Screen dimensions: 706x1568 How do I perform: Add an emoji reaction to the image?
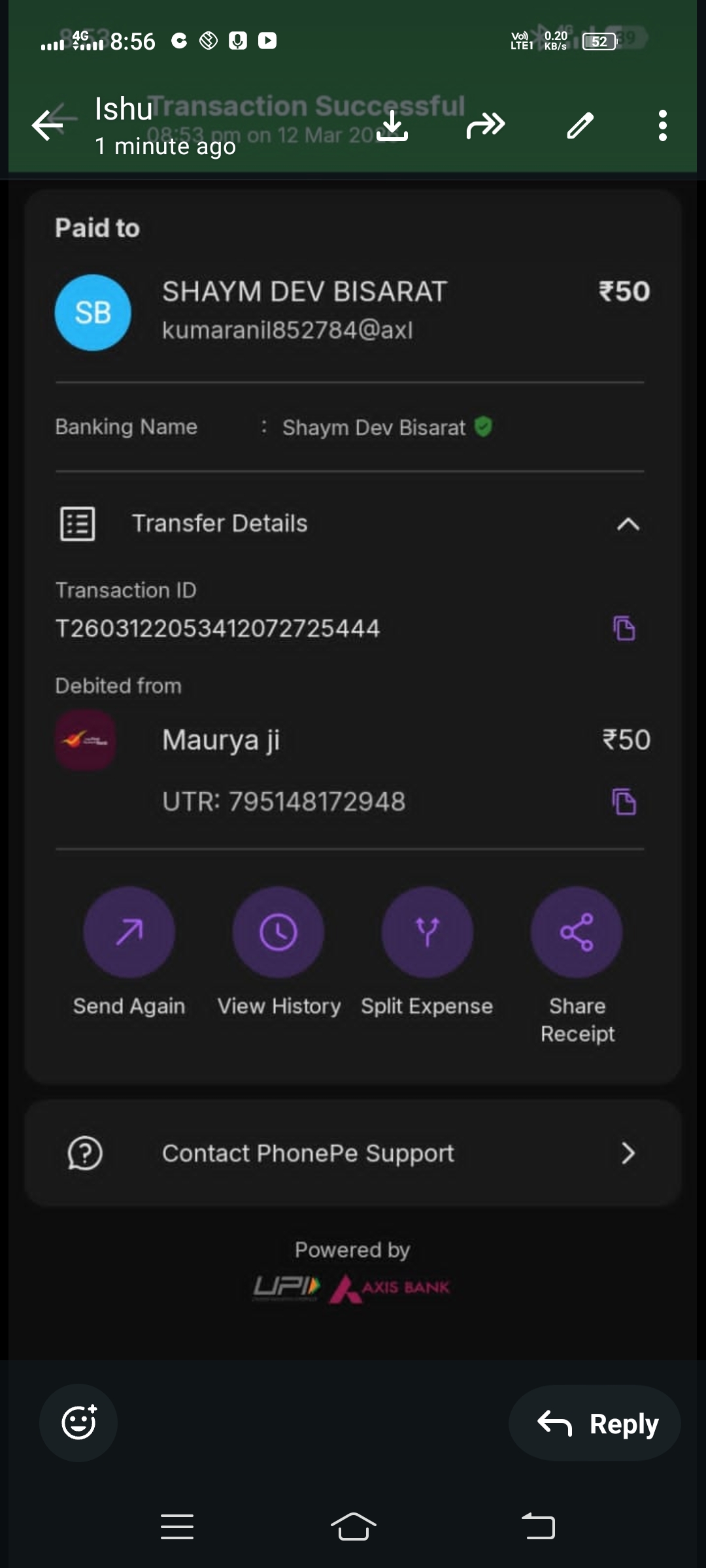coord(78,1422)
